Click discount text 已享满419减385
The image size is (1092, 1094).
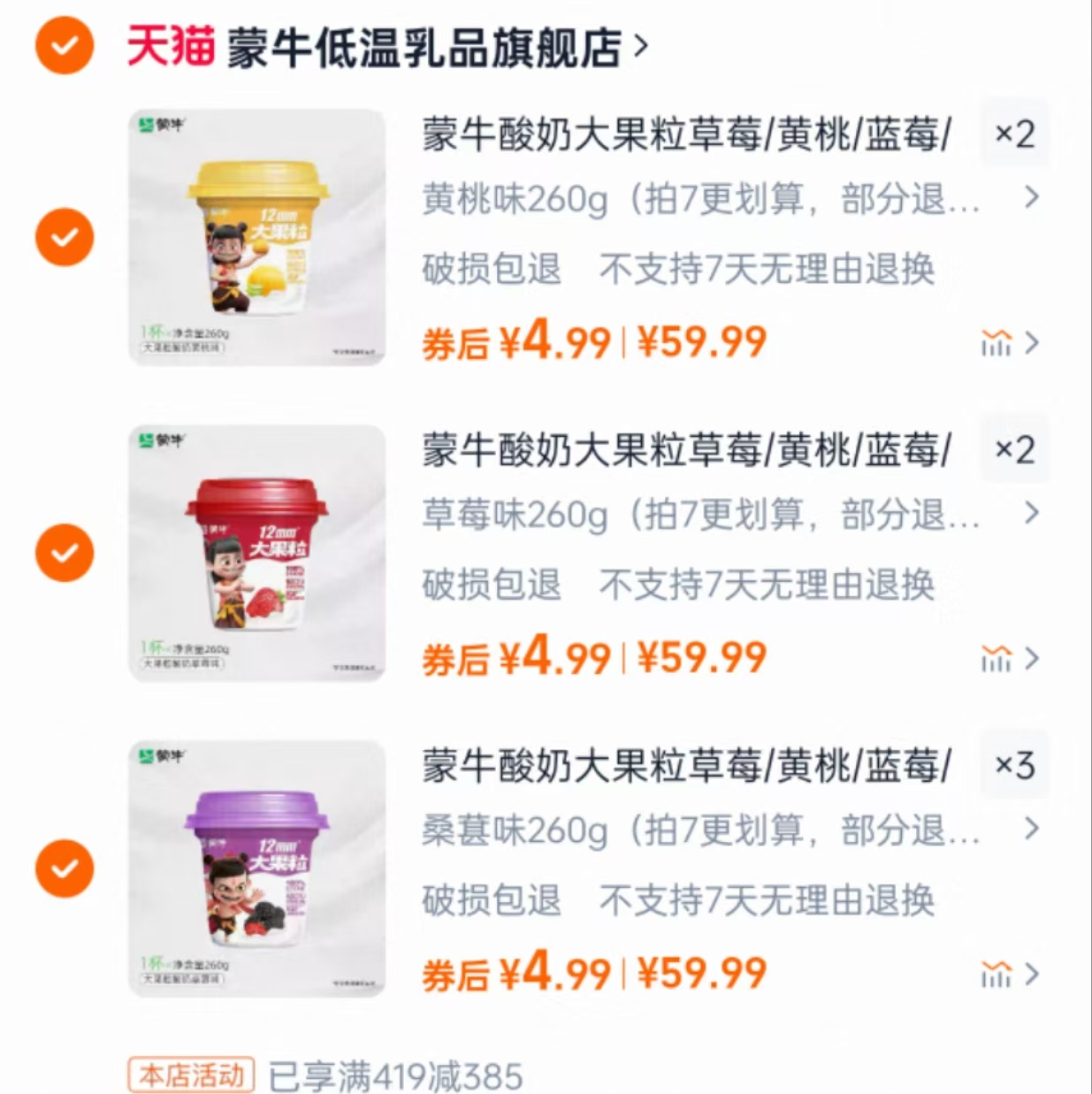393,1075
